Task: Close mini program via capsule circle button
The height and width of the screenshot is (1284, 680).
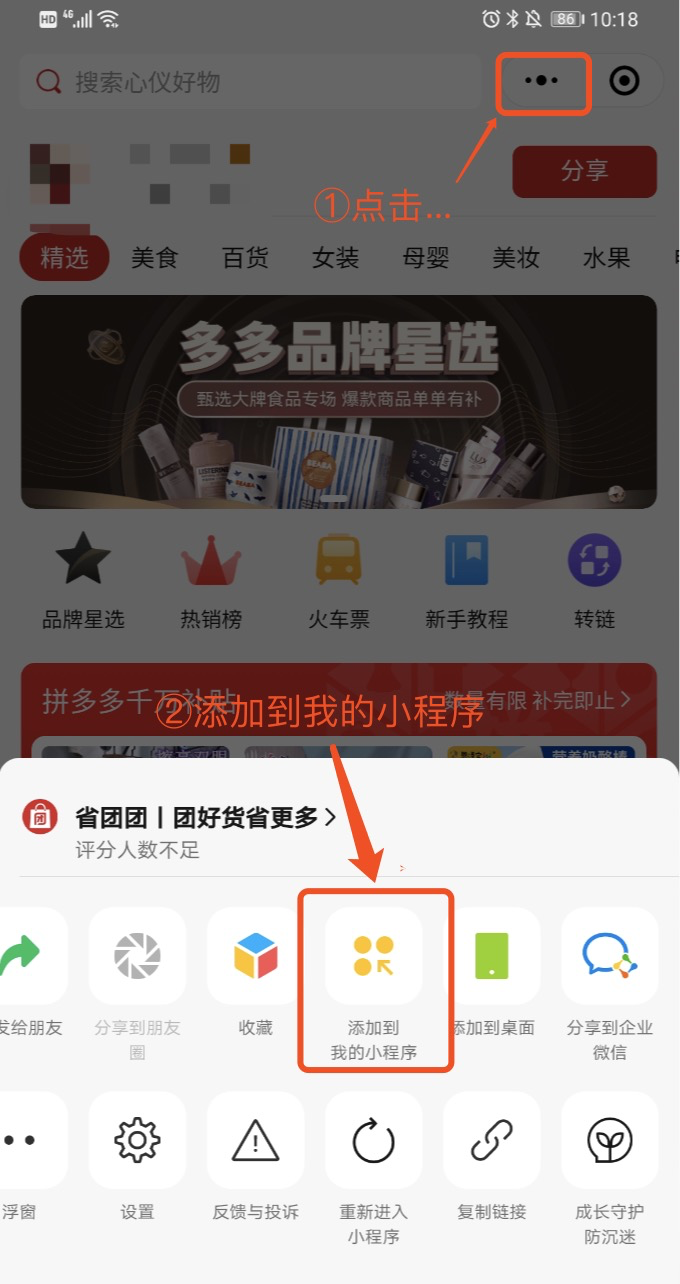Action: coord(624,81)
